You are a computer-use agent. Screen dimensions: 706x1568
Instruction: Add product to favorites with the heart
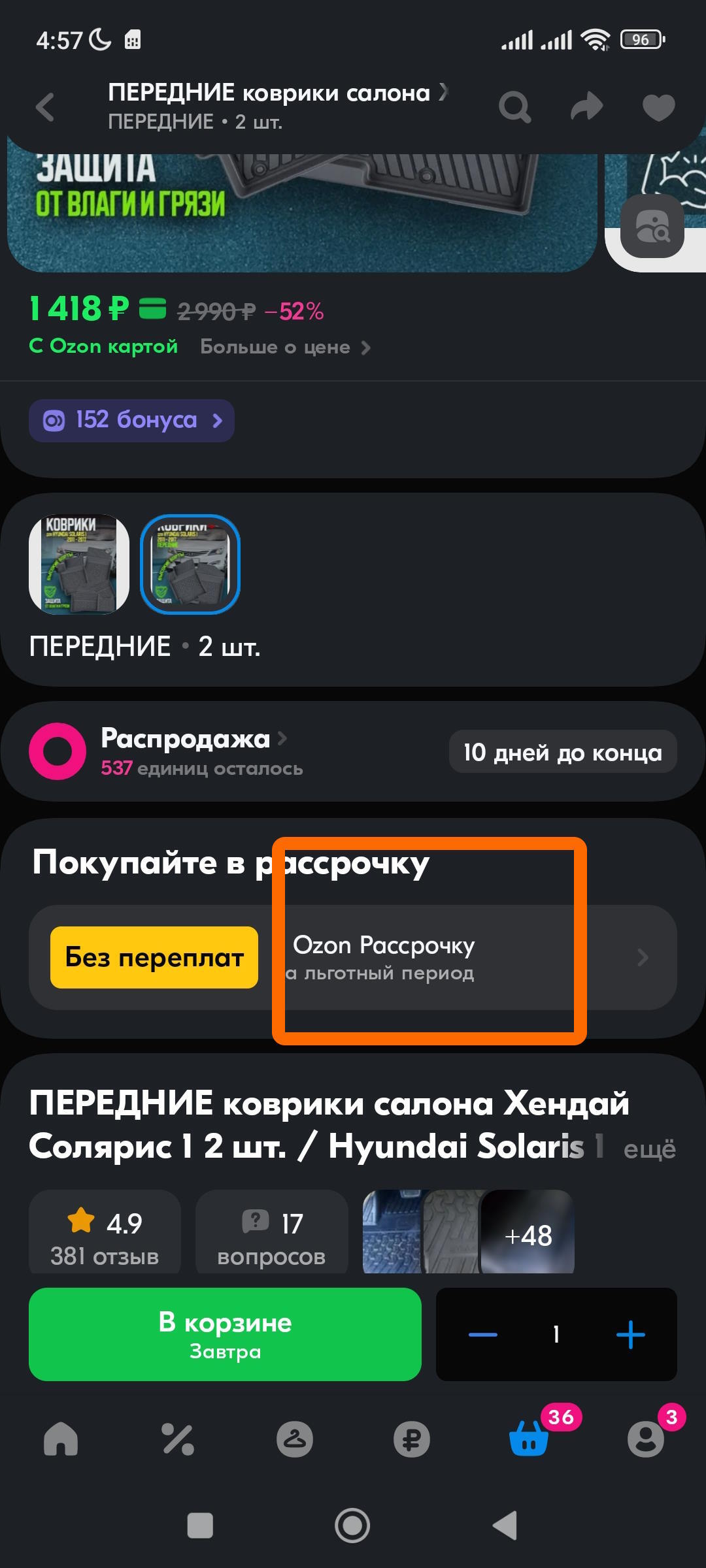[658, 107]
